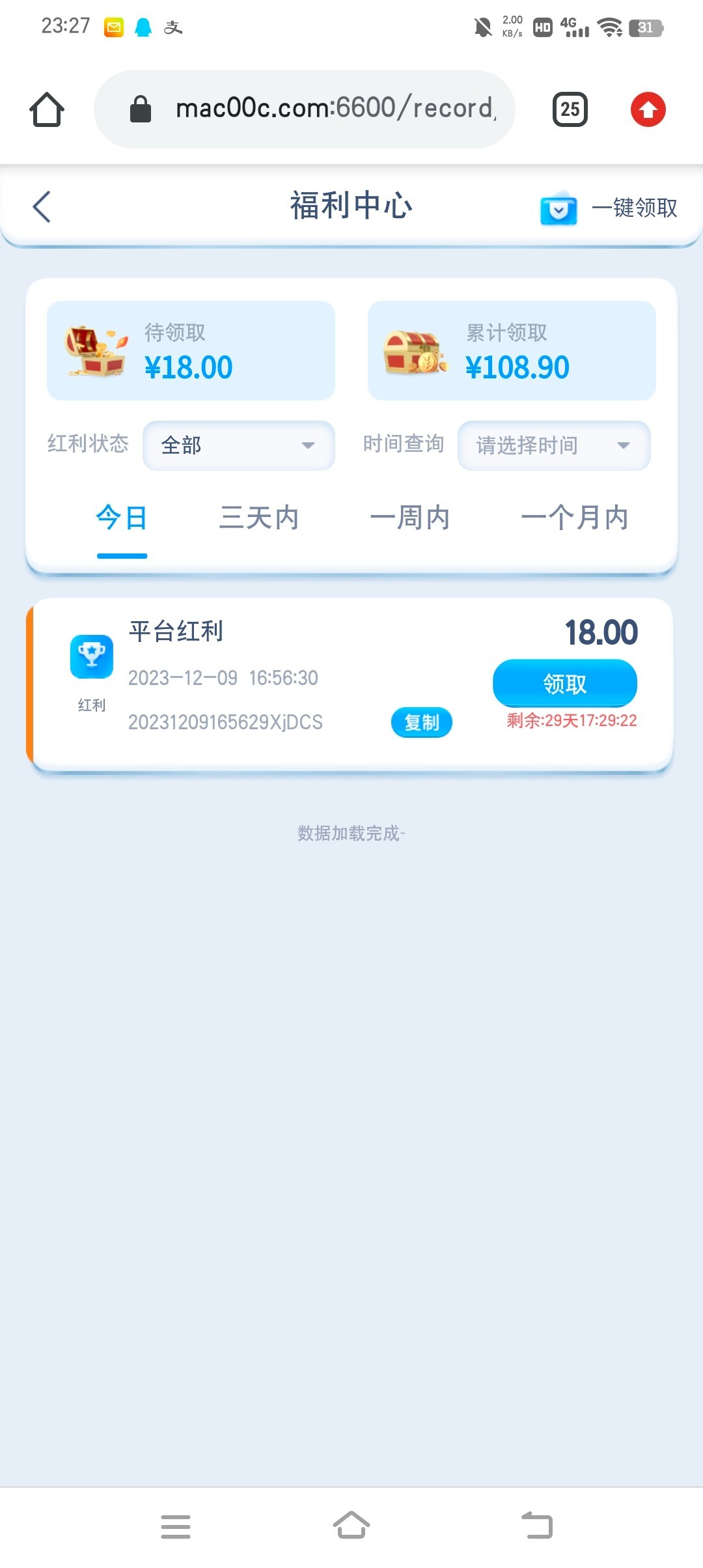Open the 25 browser tabs view
The image size is (703, 1568).
(x=570, y=109)
